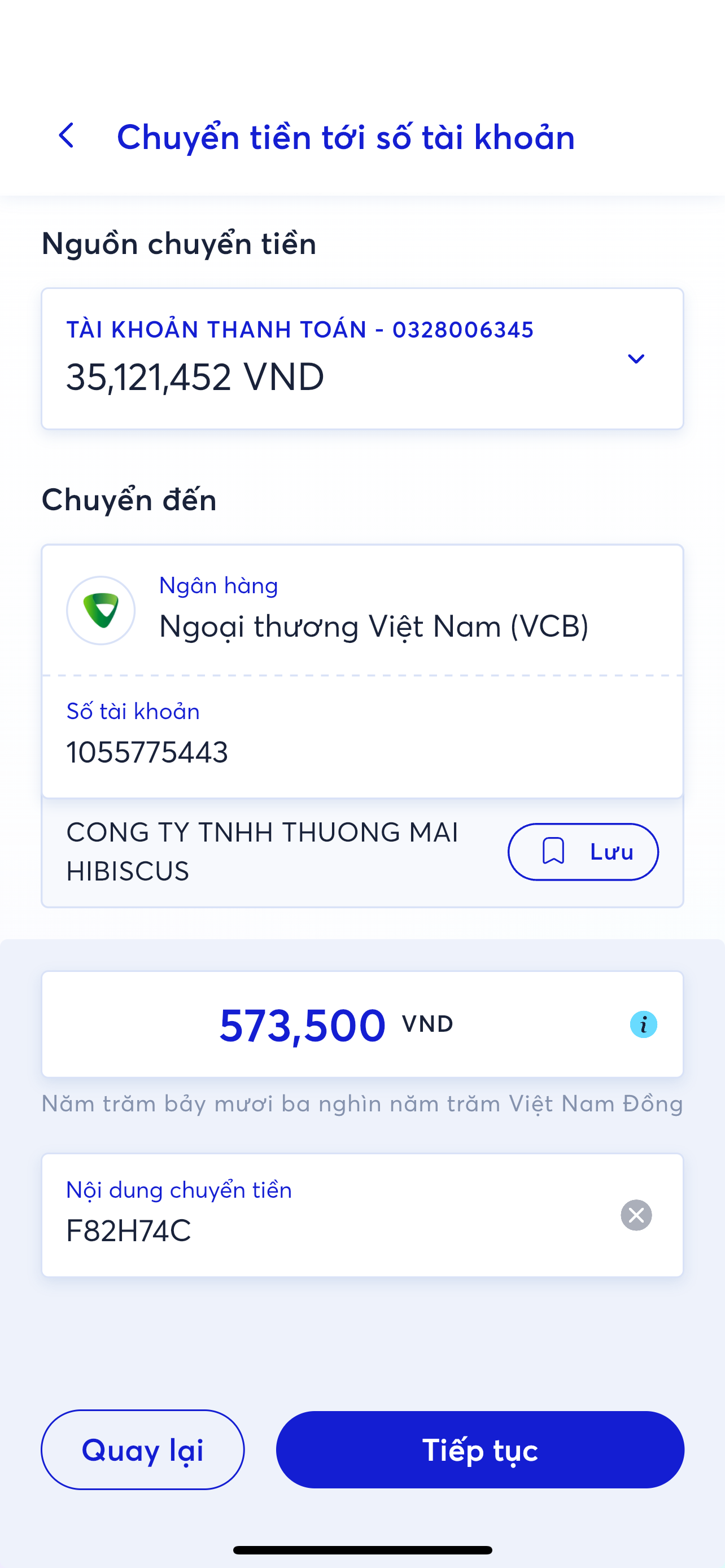Save recipient with the Lưu button
Viewport: 725px width, 1568px height.
pyautogui.click(x=583, y=852)
